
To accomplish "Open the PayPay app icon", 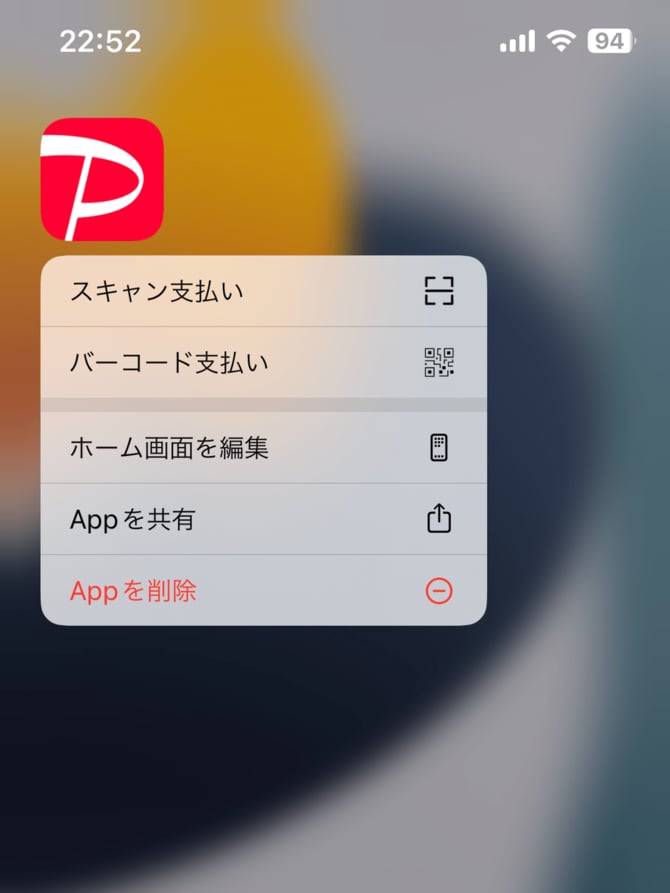I will pyautogui.click(x=101, y=179).
